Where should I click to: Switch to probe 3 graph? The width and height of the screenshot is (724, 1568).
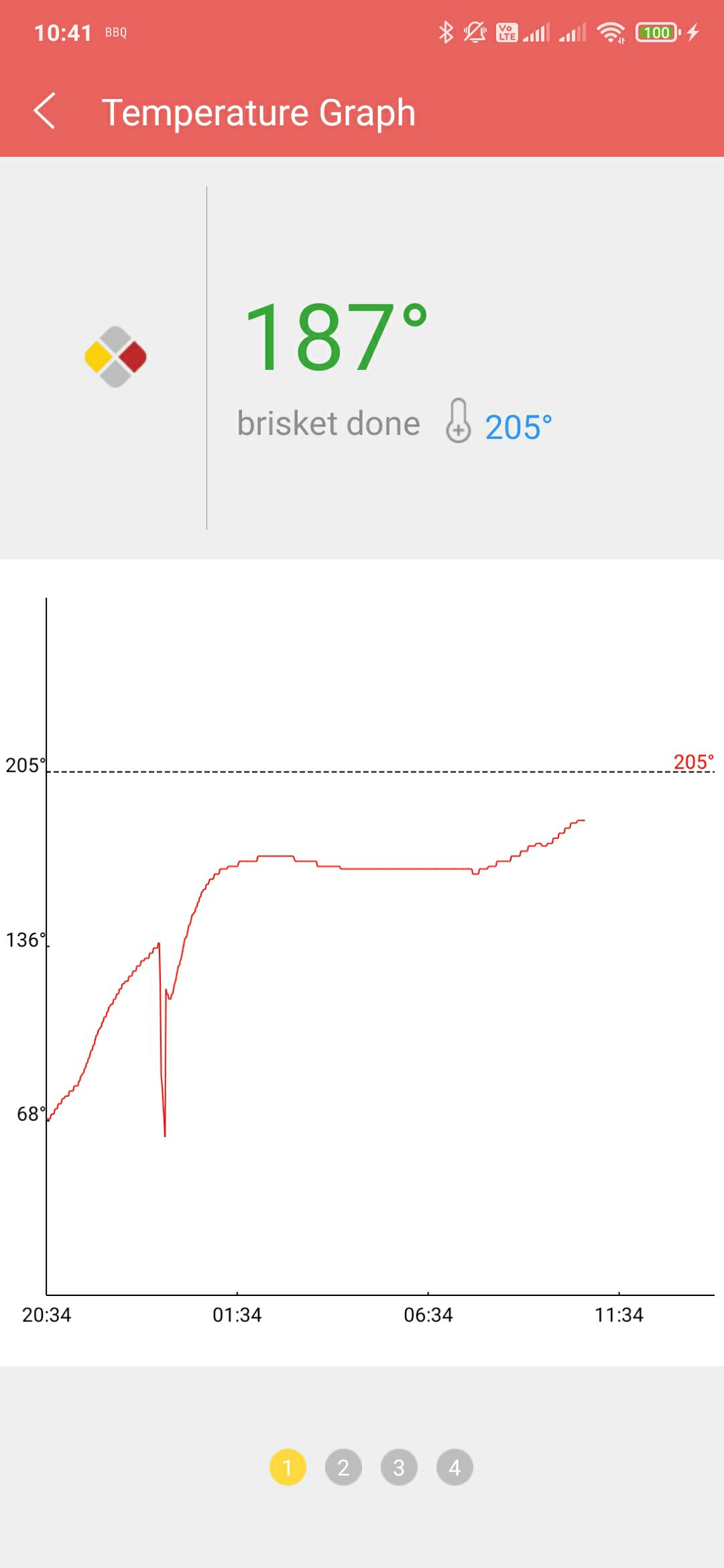399,1467
